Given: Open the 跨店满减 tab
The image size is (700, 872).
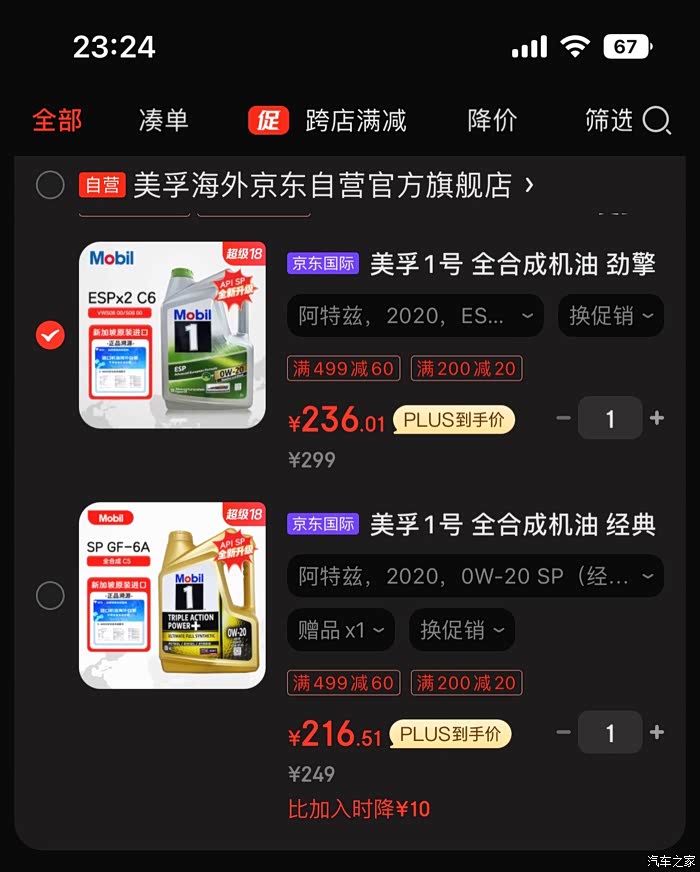Looking at the screenshot, I should [x=327, y=120].
